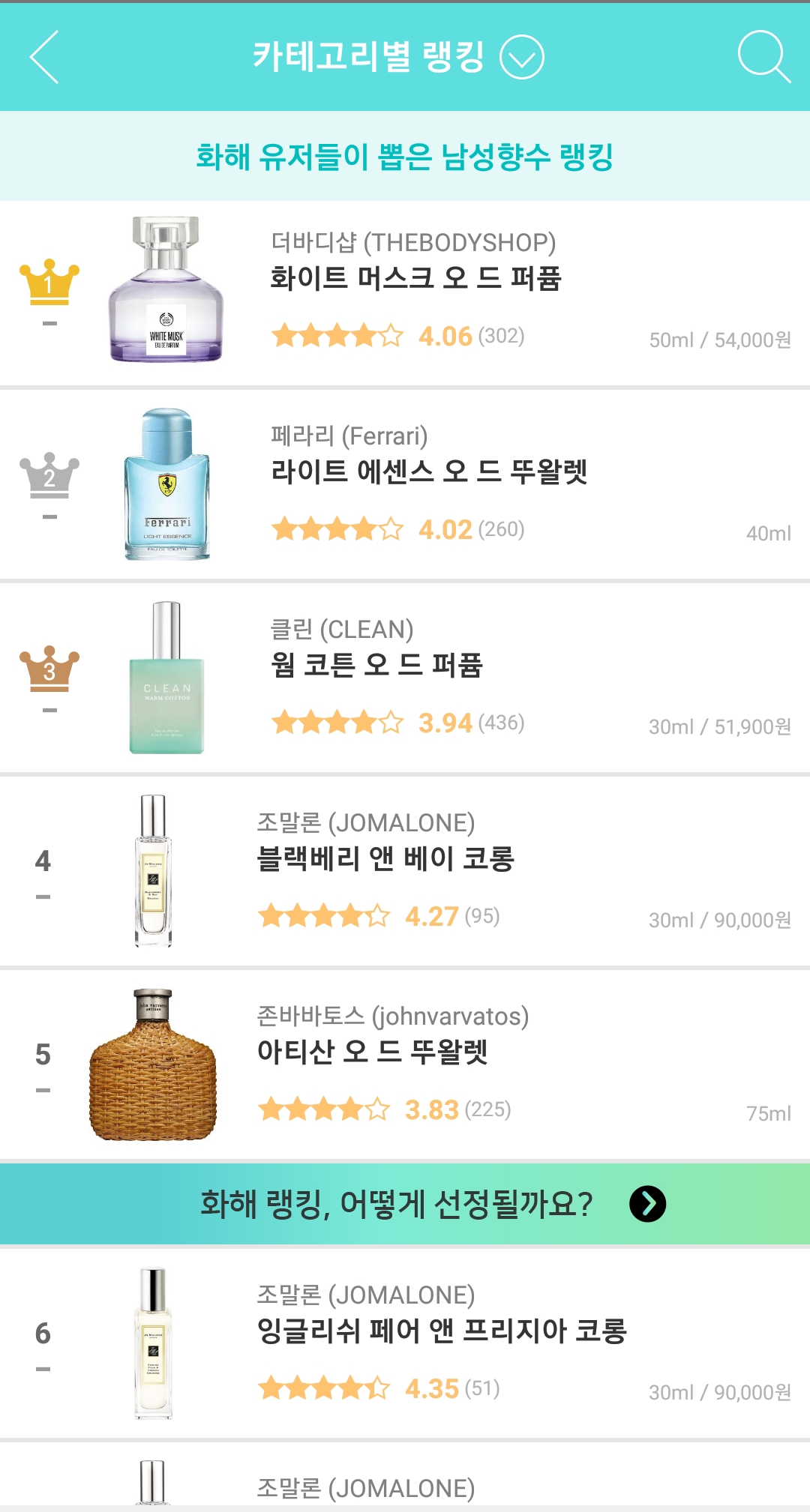The height and width of the screenshot is (1512, 810).
Task: Open CLEAN 웜 코튼 오 드 퍼퓸
Action: click(x=405, y=678)
